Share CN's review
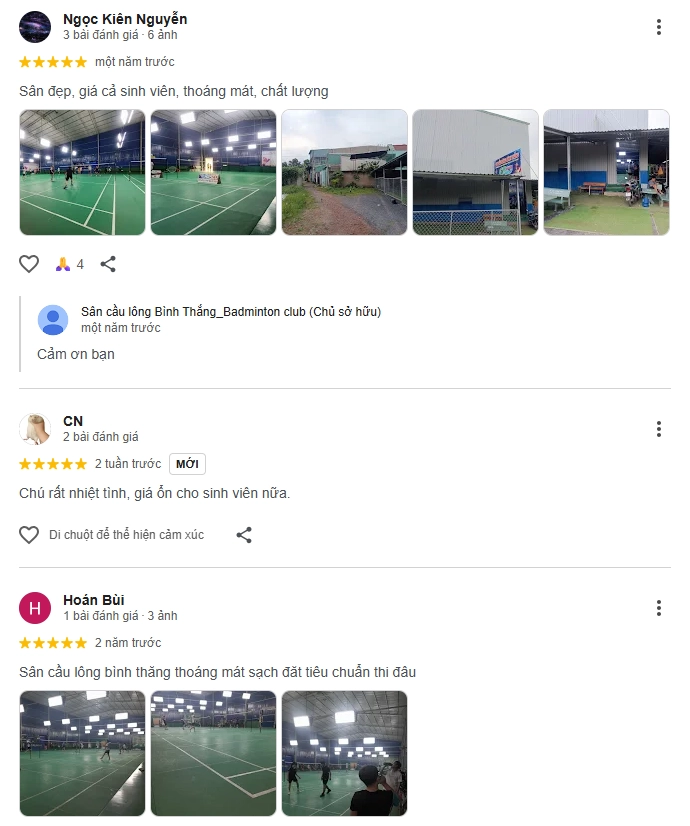 (x=244, y=535)
